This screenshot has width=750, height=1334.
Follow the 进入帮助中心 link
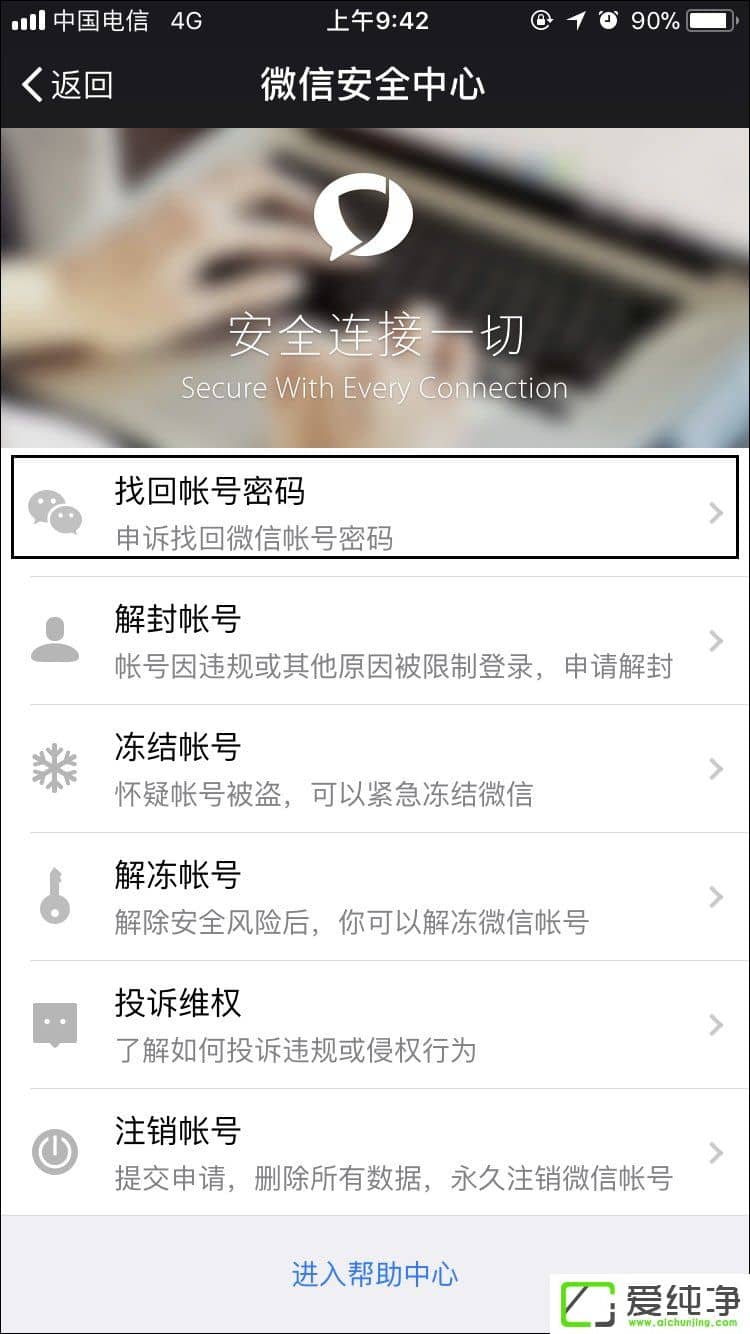click(x=375, y=1274)
